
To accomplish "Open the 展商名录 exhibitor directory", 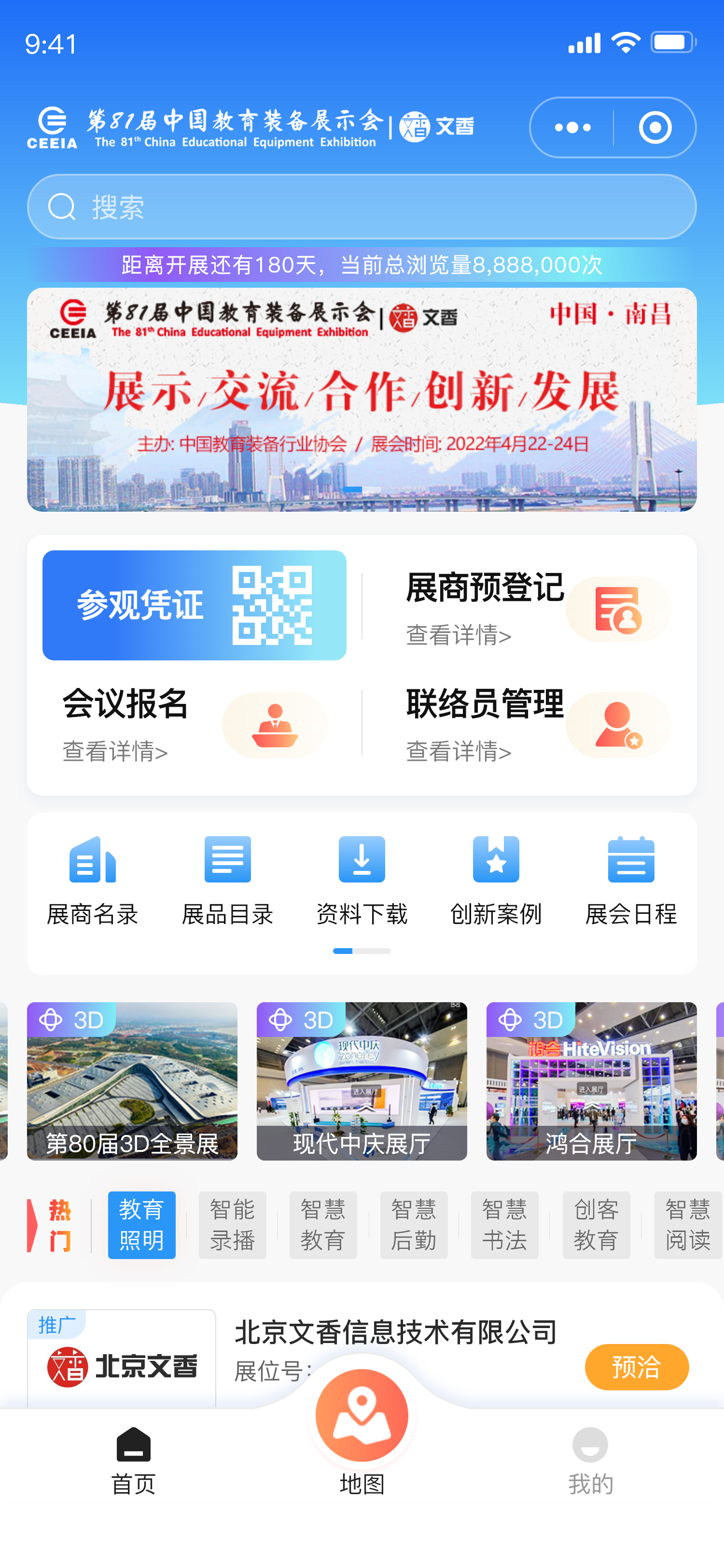I will coord(93,880).
